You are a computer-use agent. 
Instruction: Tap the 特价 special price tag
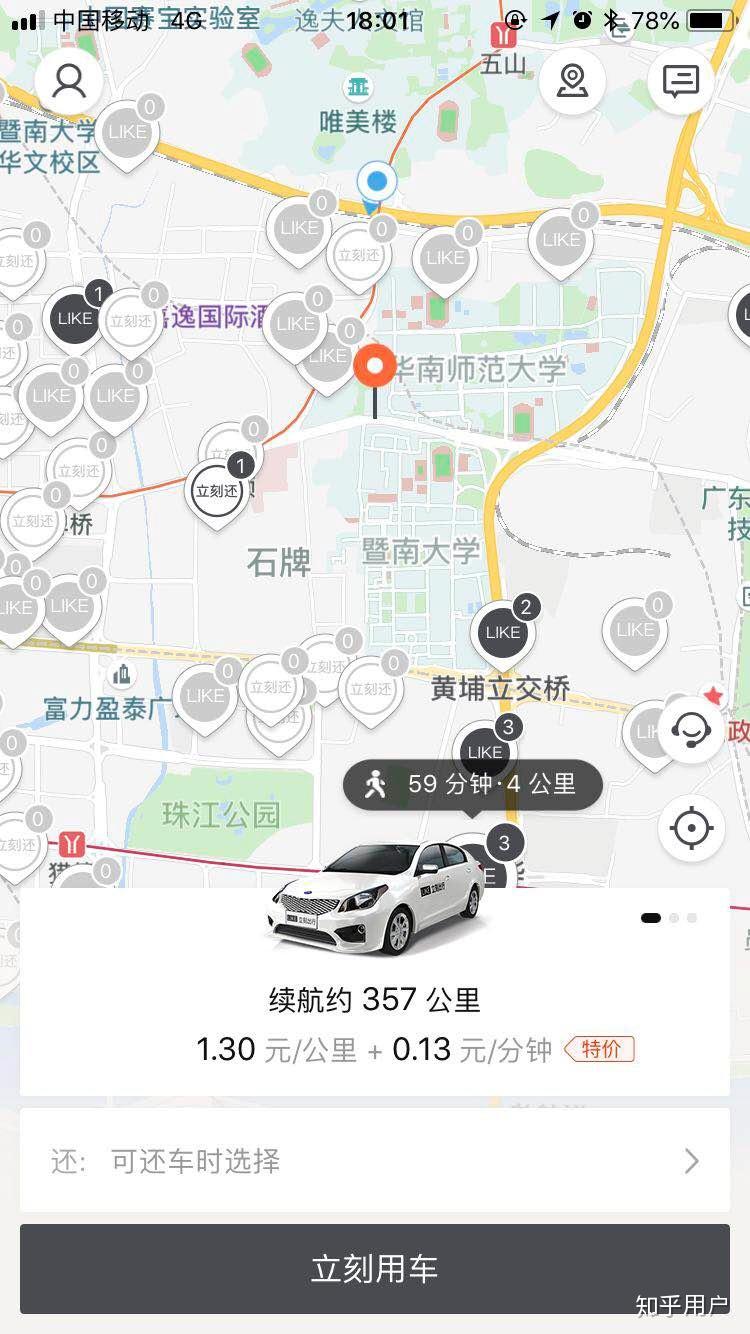pyautogui.click(x=598, y=1050)
